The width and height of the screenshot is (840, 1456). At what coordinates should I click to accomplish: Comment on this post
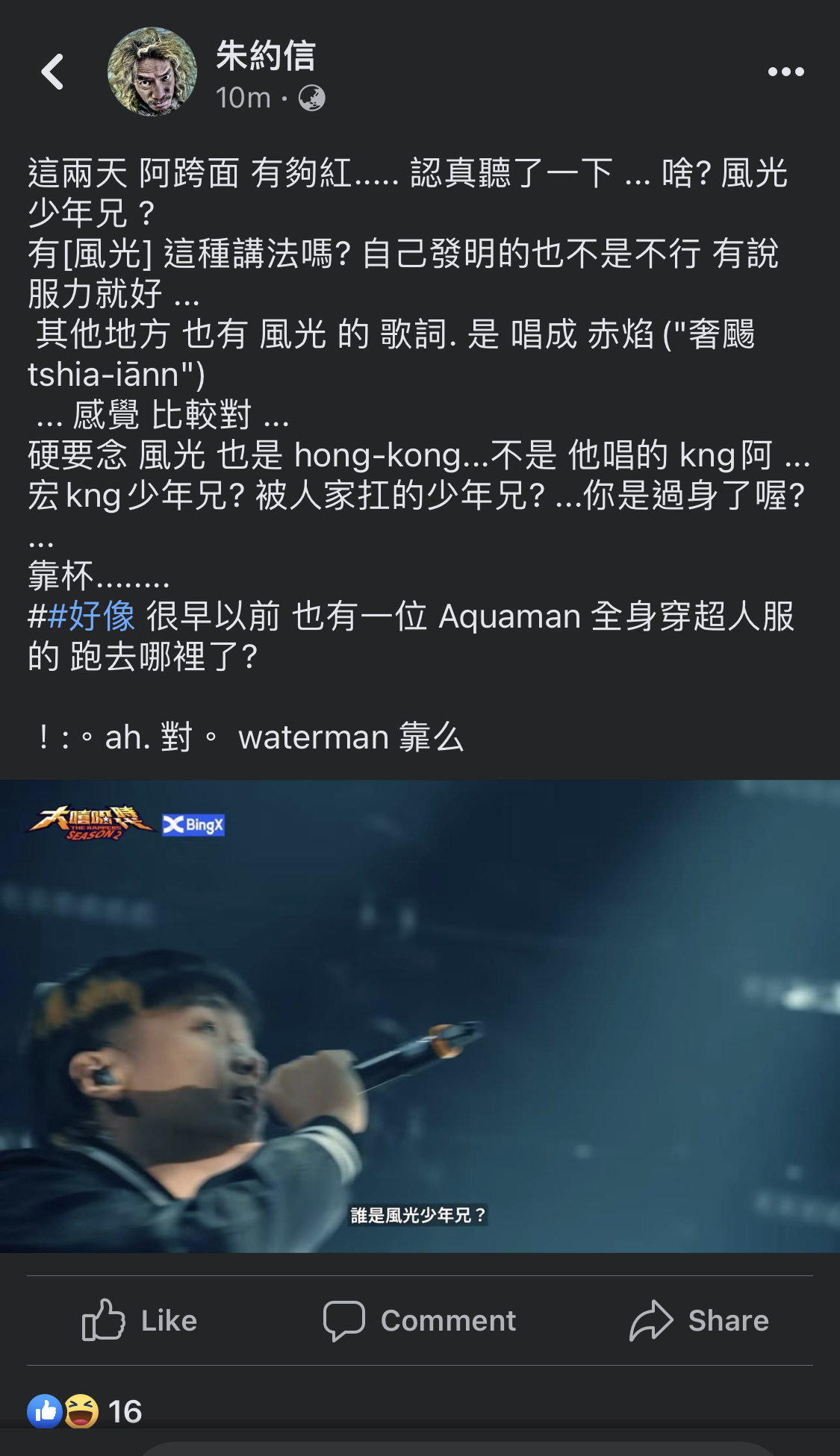(420, 1320)
